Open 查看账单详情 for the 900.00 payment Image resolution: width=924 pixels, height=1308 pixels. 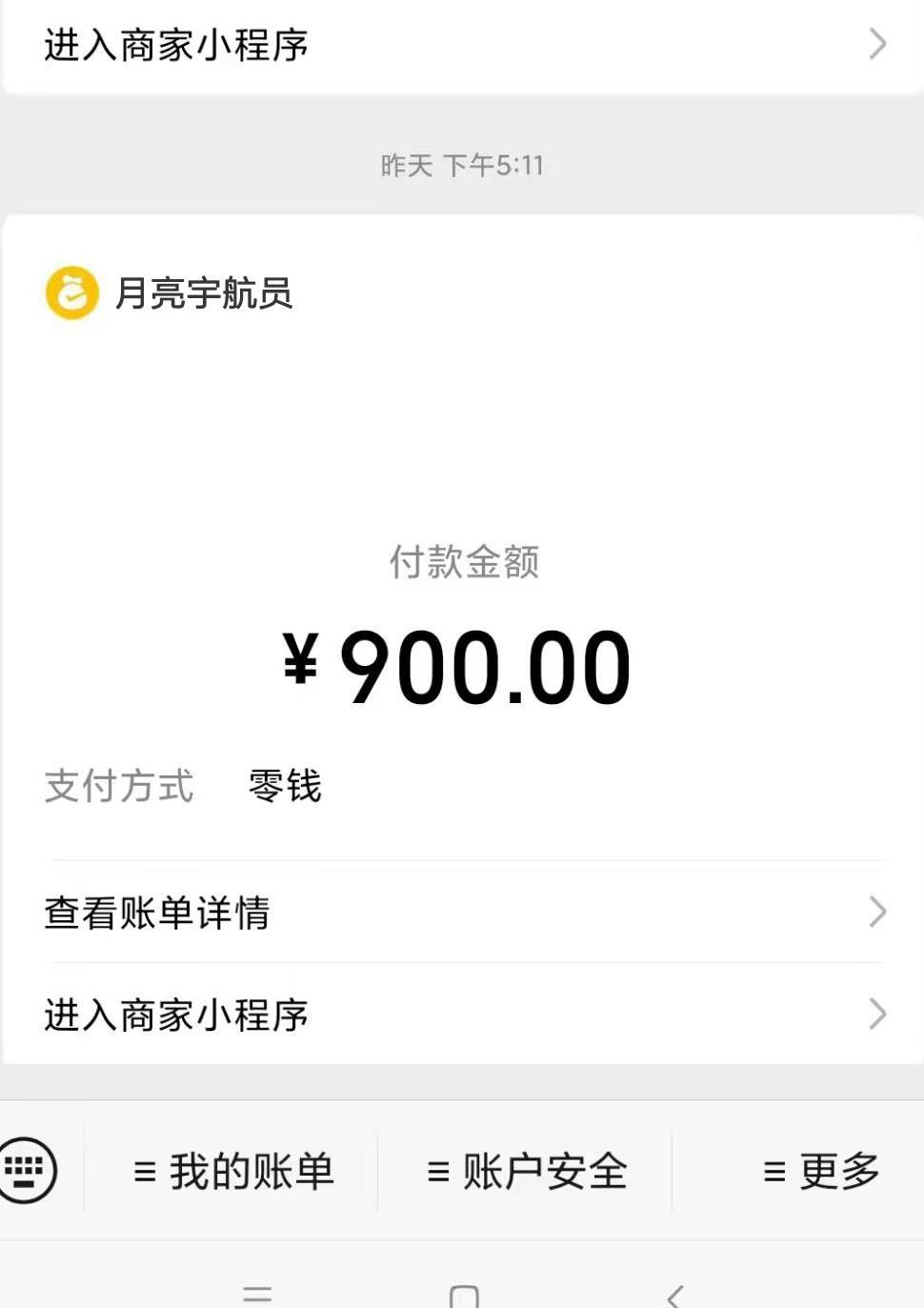[x=463, y=913]
